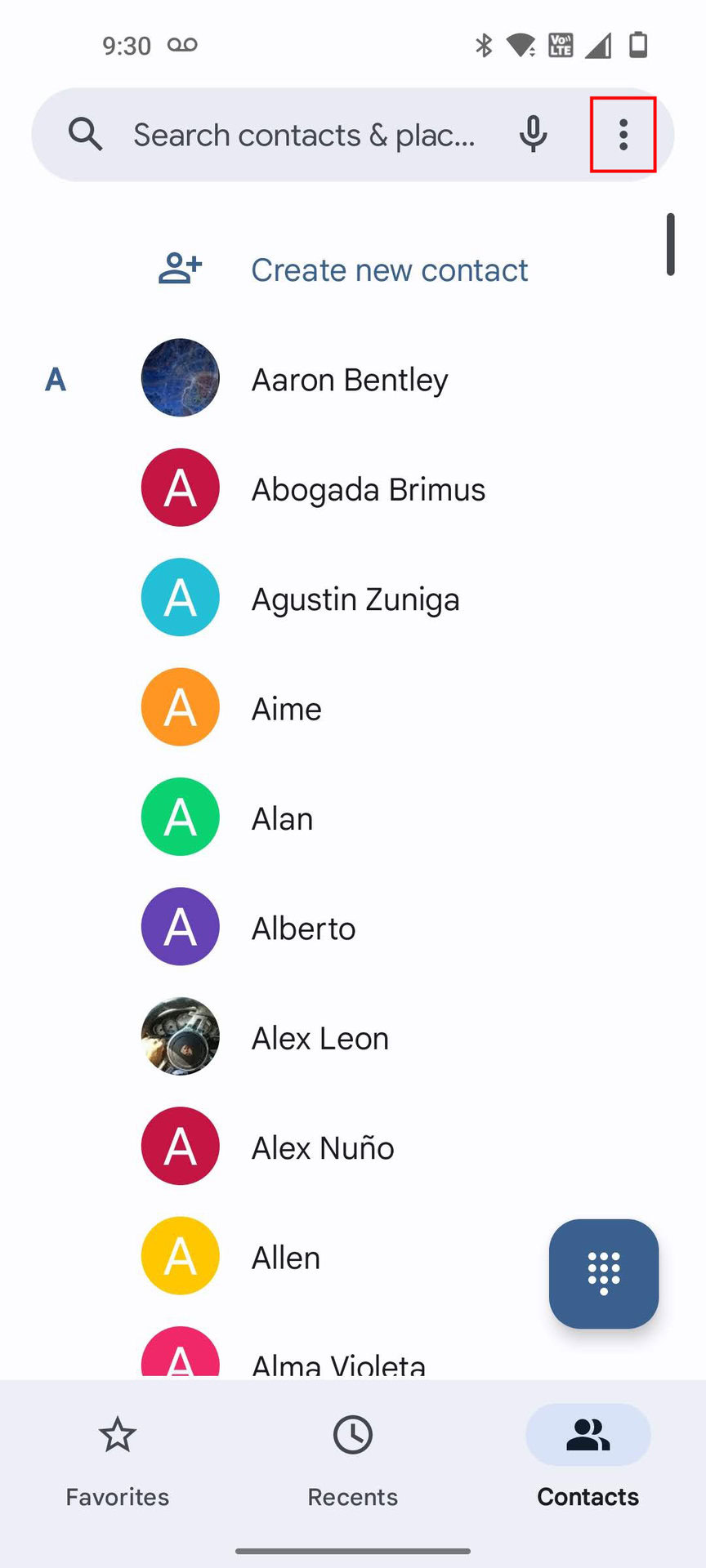Open the dial pad

(603, 1273)
